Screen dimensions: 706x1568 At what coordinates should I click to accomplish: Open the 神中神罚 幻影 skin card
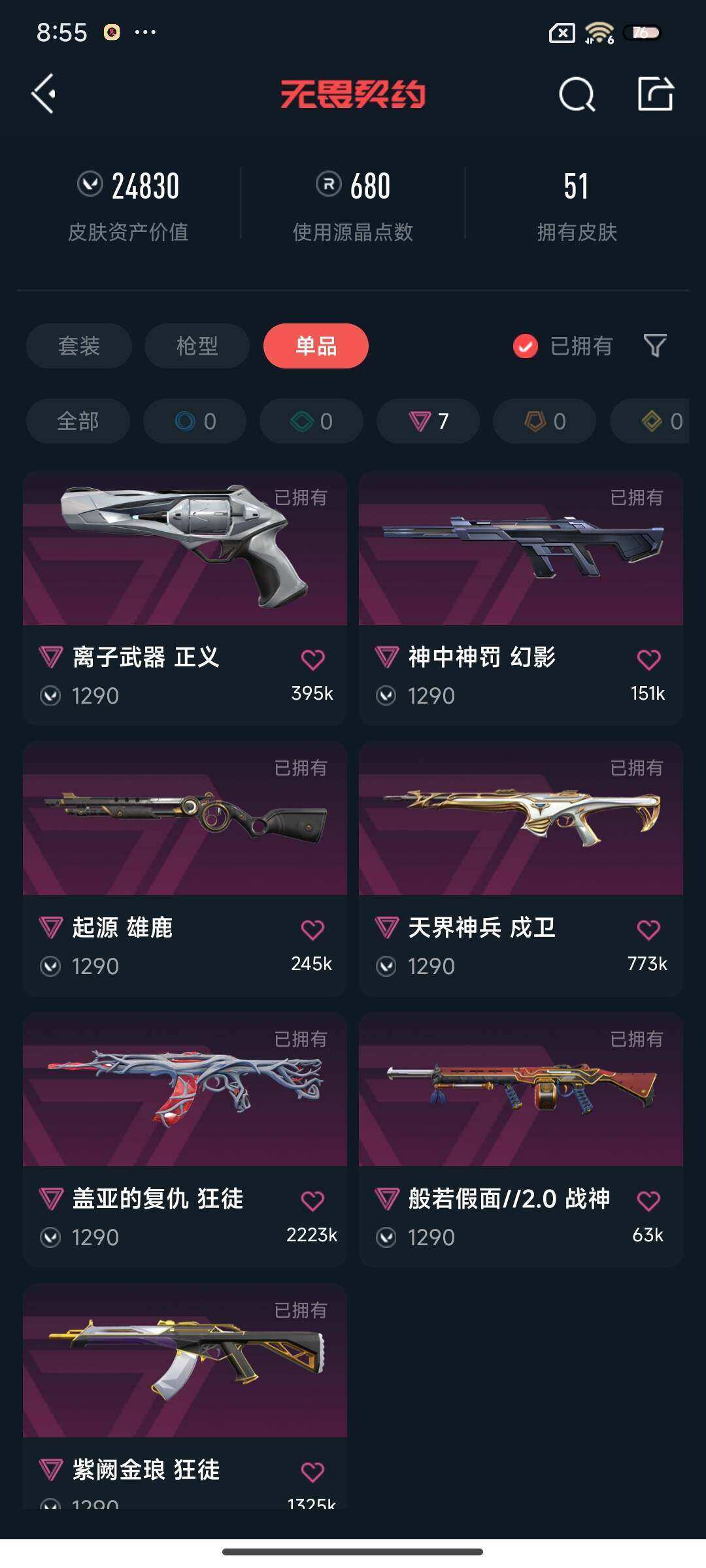[x=521, y=549]
